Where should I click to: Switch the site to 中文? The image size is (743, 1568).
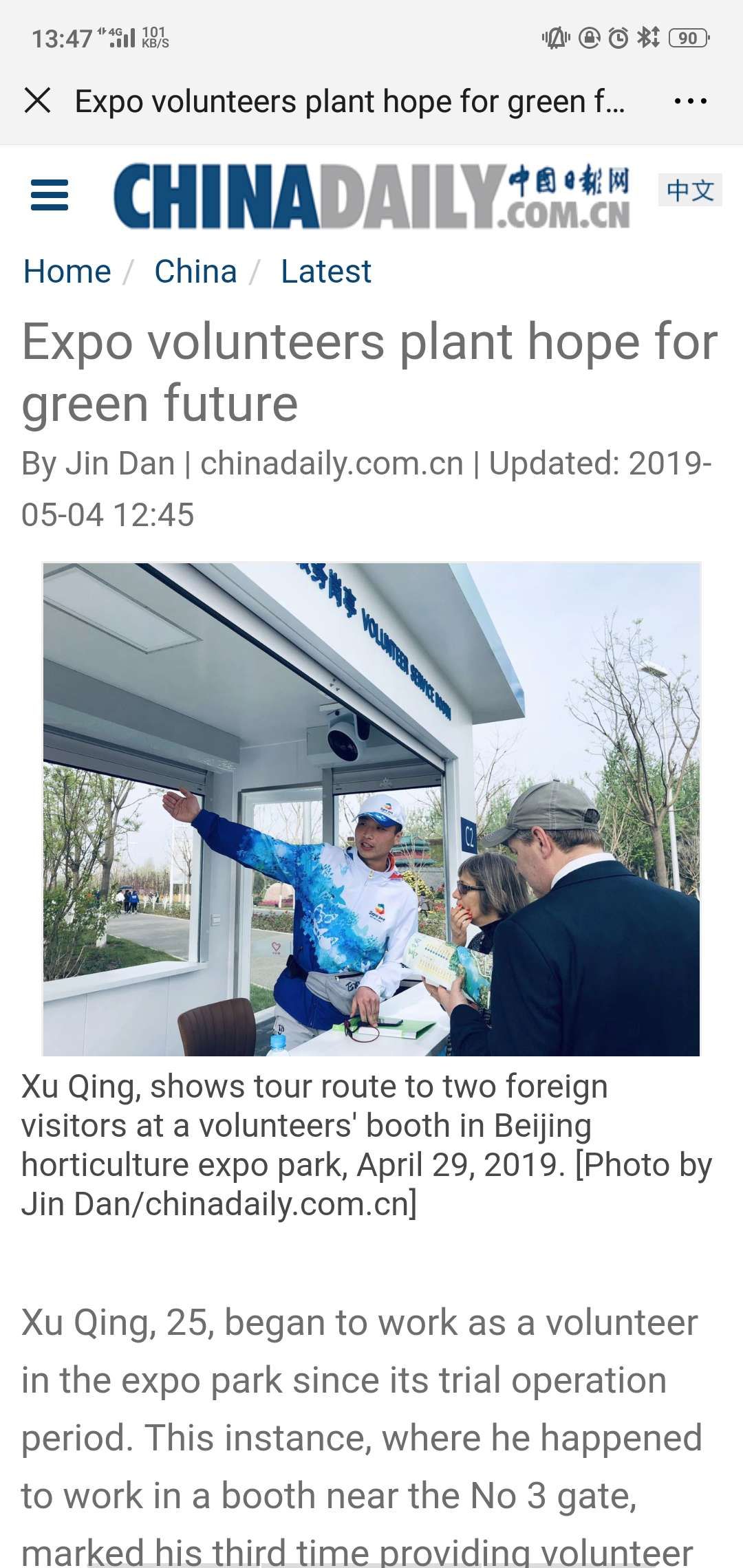(x=690, y=190)
